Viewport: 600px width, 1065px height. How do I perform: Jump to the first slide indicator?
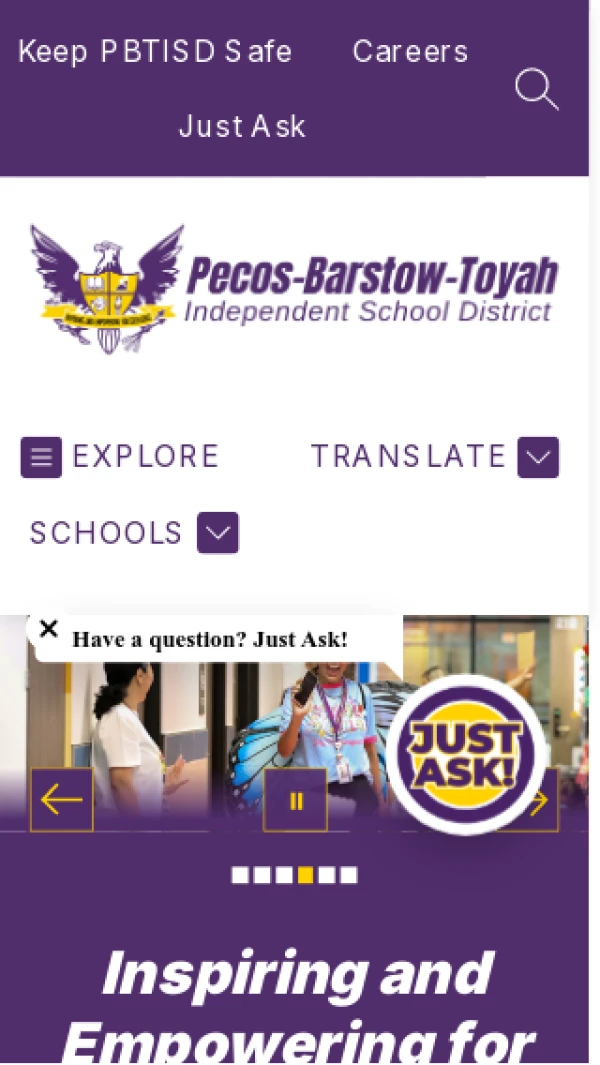(x=240, y=876)
